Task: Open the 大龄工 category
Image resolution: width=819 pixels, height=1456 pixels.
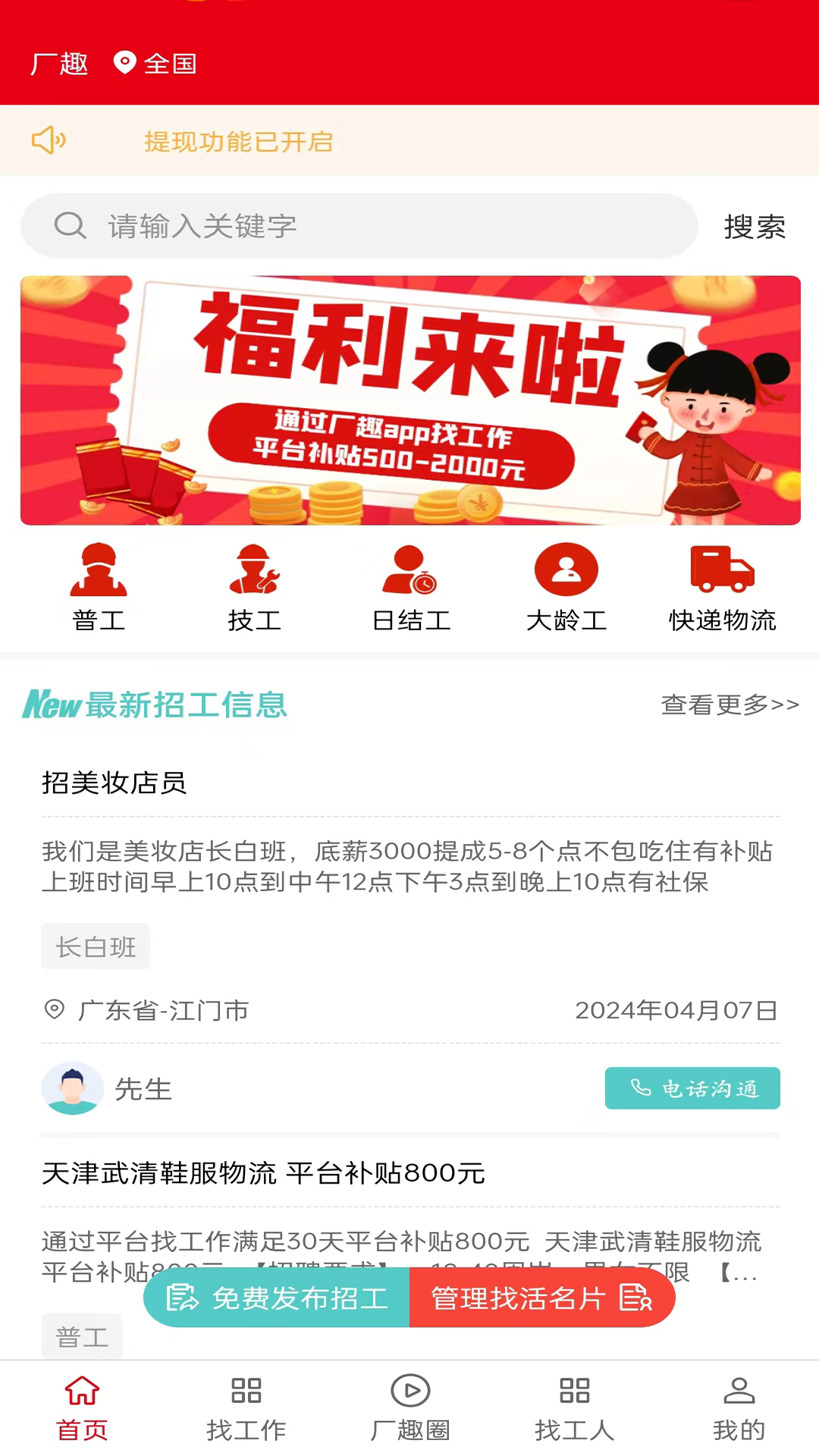Action: click(567, 569)
